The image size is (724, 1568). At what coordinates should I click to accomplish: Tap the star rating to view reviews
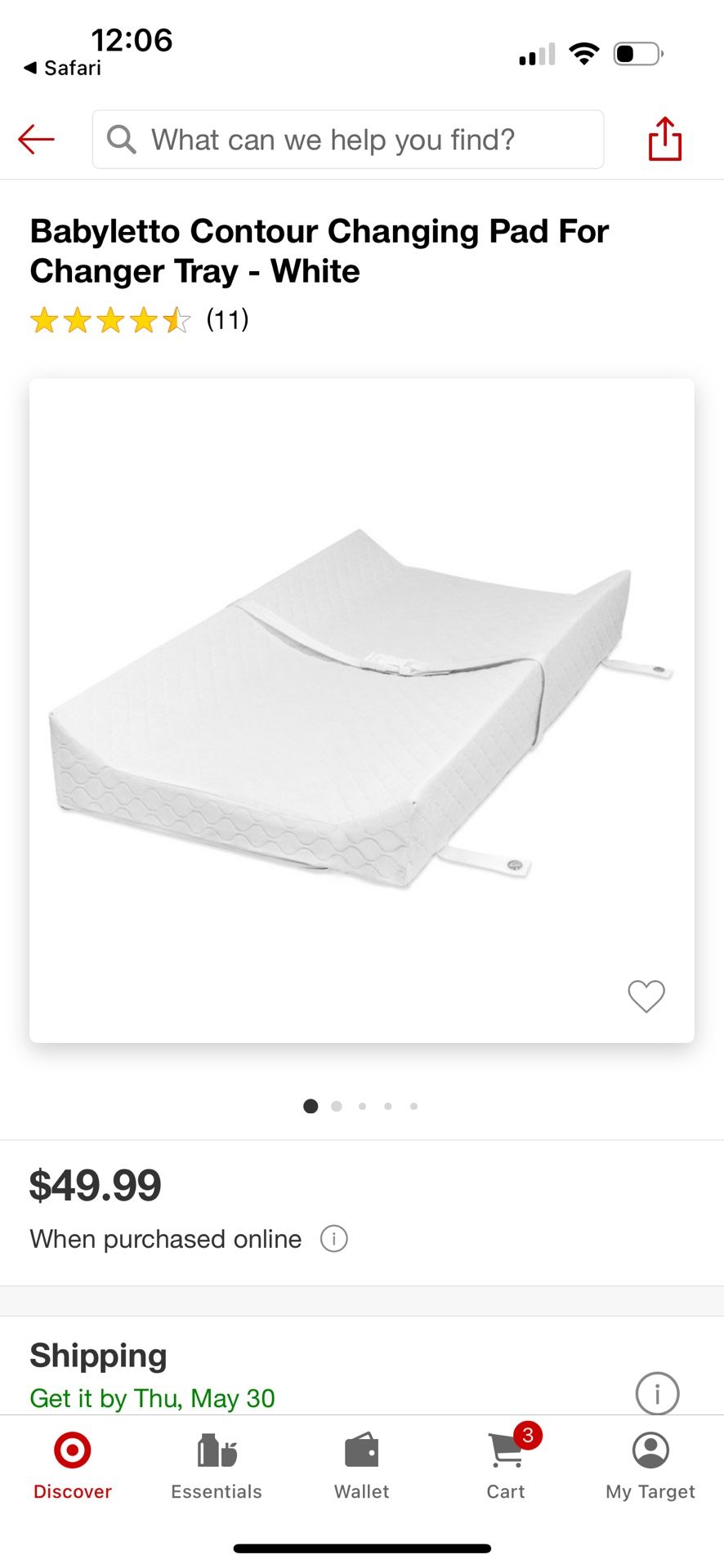[x=110, y=320]
